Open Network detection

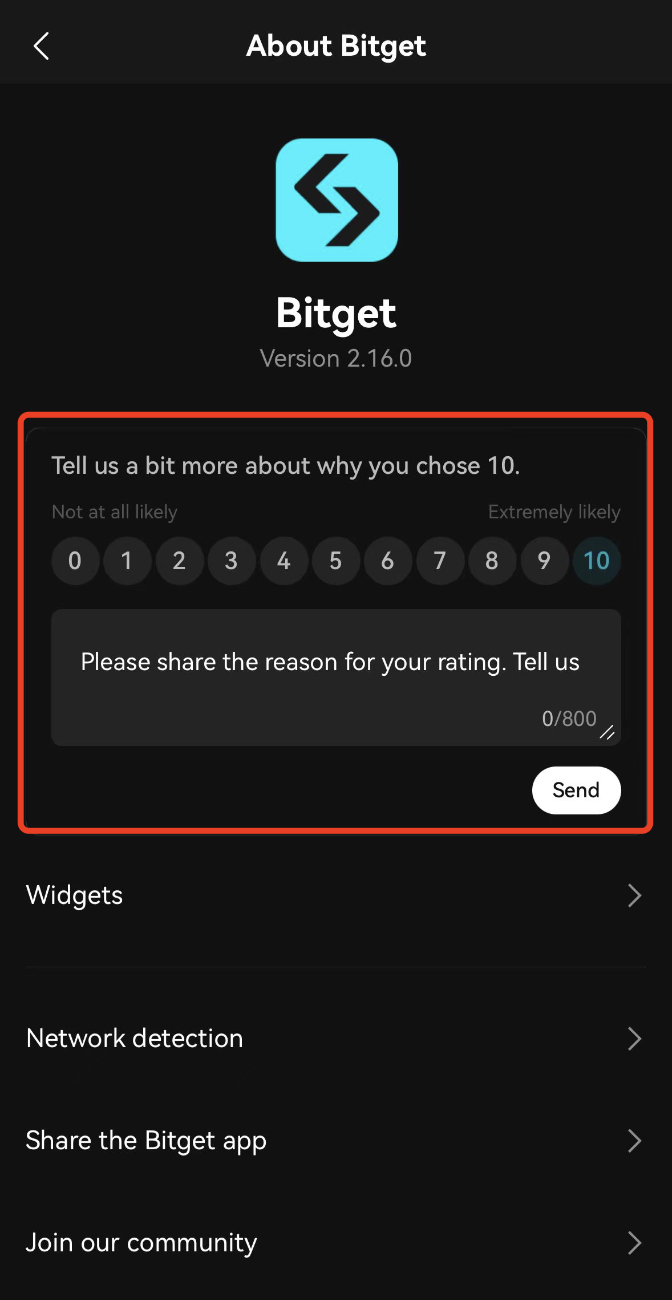tap(336, 1038)
